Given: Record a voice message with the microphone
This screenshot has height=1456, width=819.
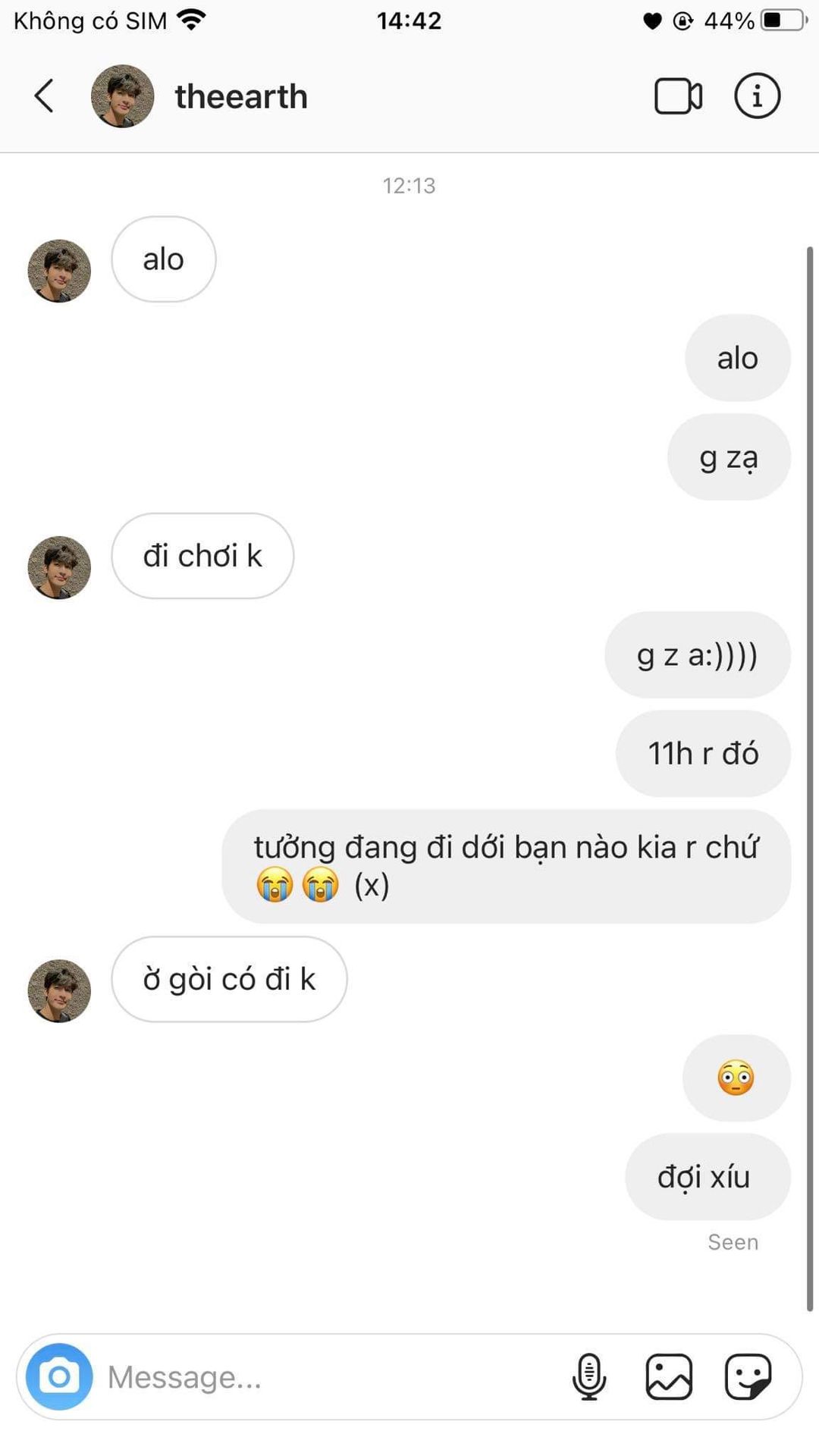Looking at the screenshot, I should pos(588,1376).
